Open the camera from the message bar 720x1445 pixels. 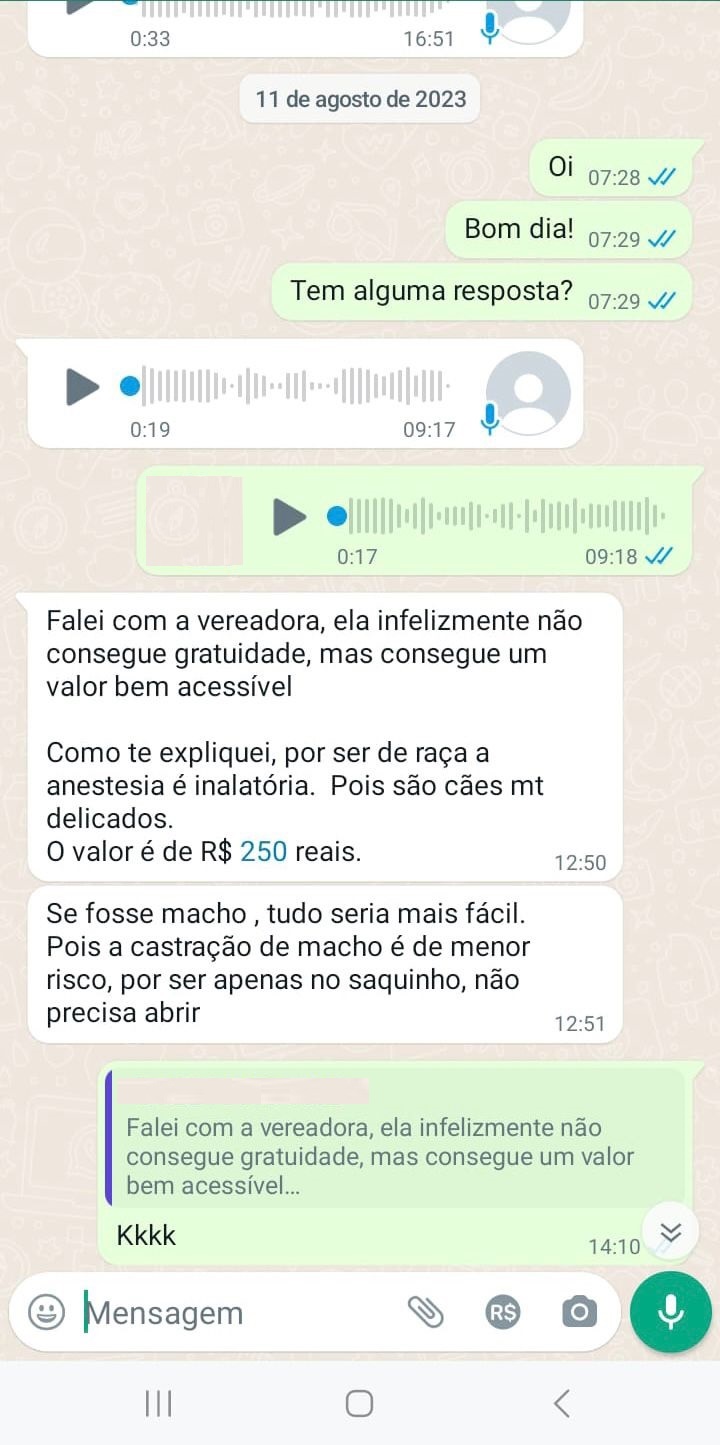[579, 1312]
